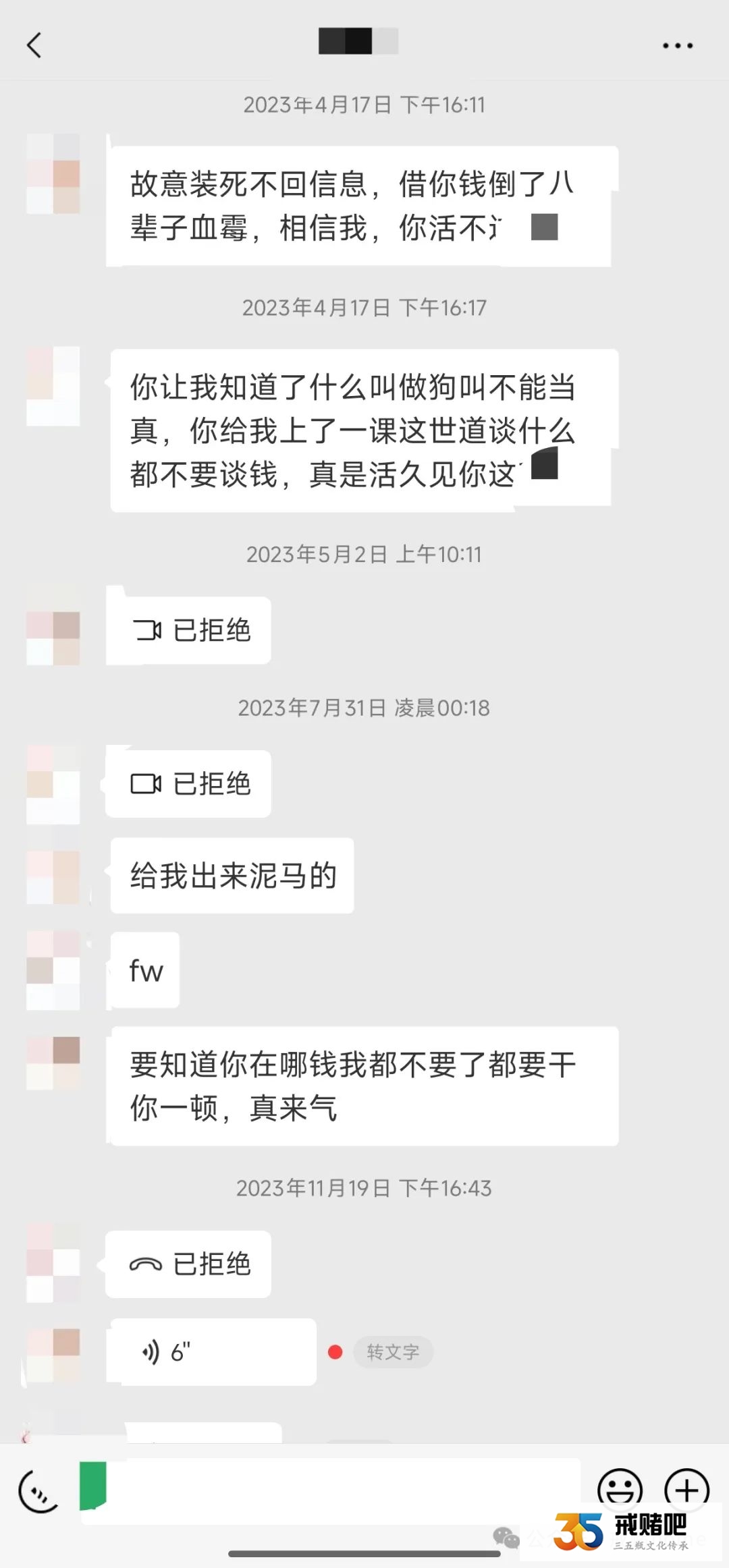Focus the message text input field
The width and height of the screenshot is (729, 1568).
(337, 1490)
